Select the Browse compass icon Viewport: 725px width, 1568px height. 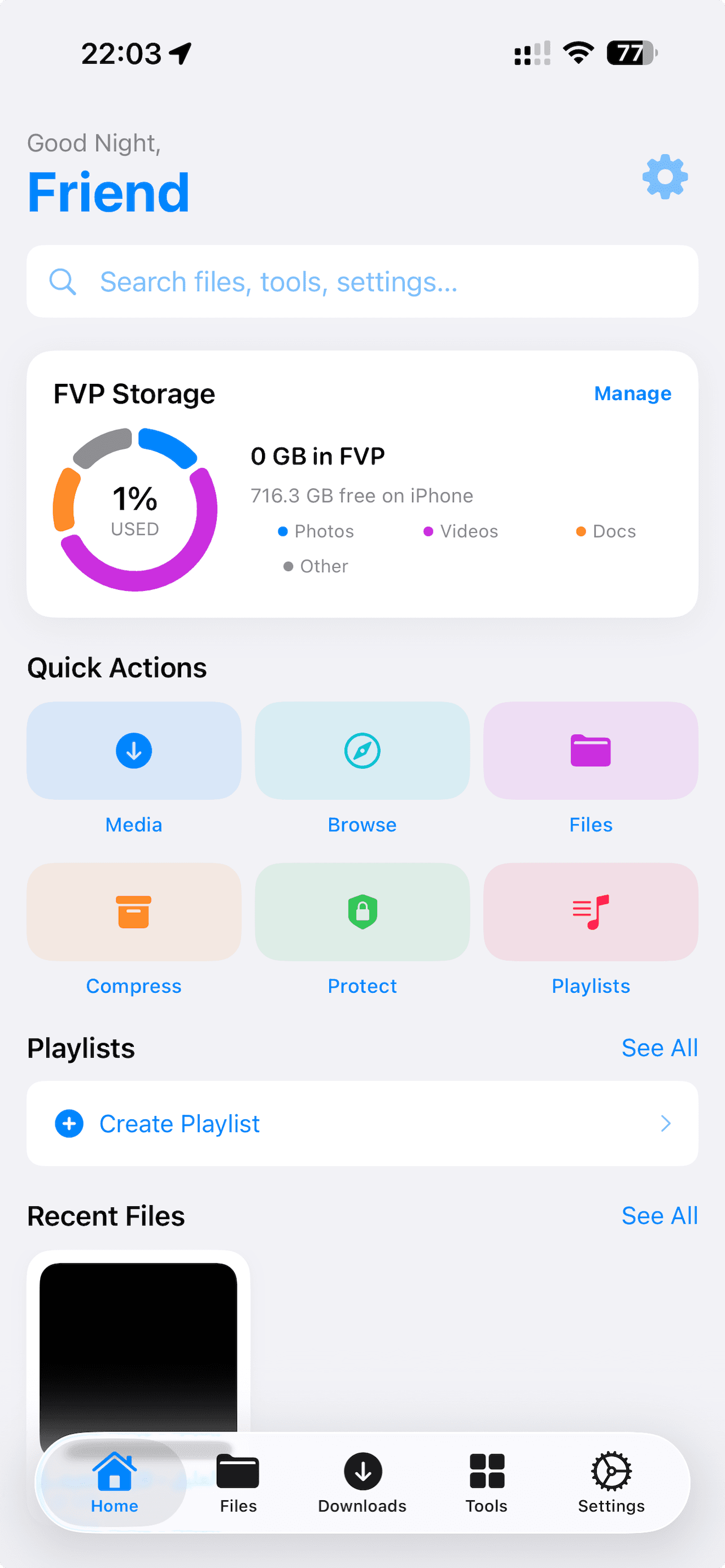[361, 750]
